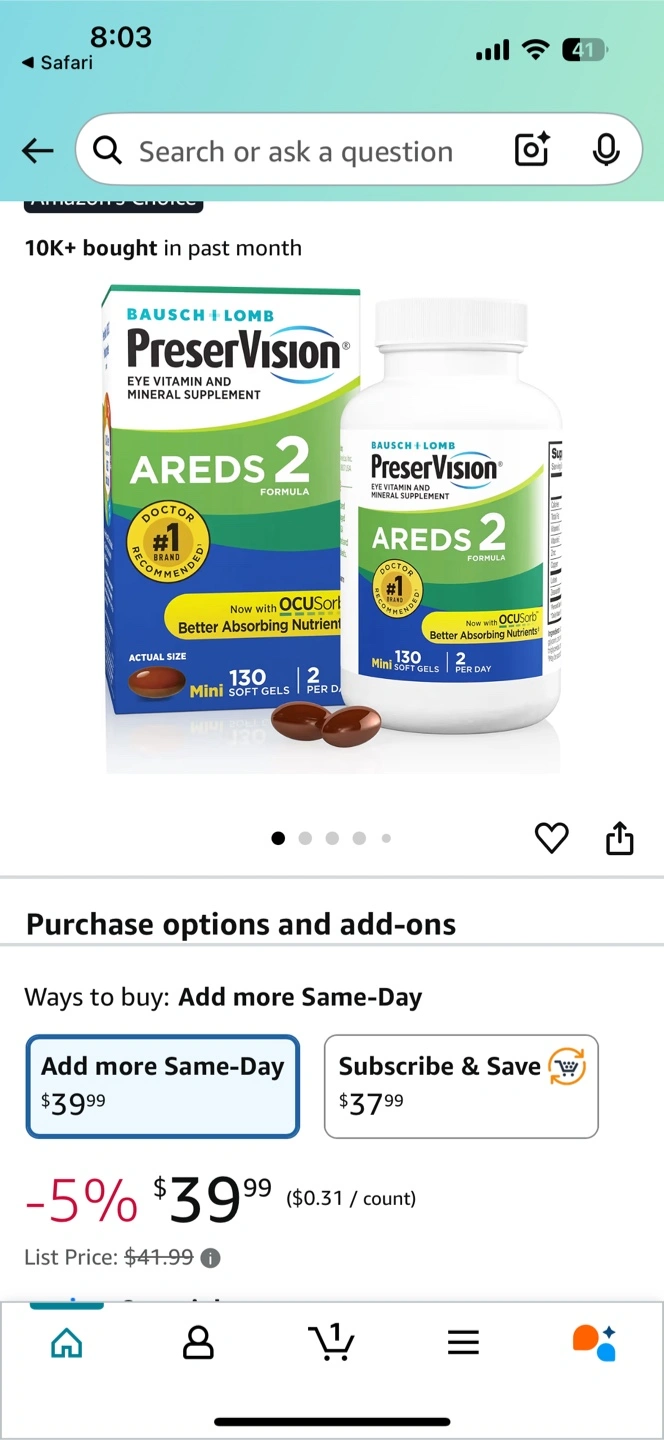The width and height of the screenshot is (664, 1440).
Task: Open camera lens search
Action: [532, 151]
